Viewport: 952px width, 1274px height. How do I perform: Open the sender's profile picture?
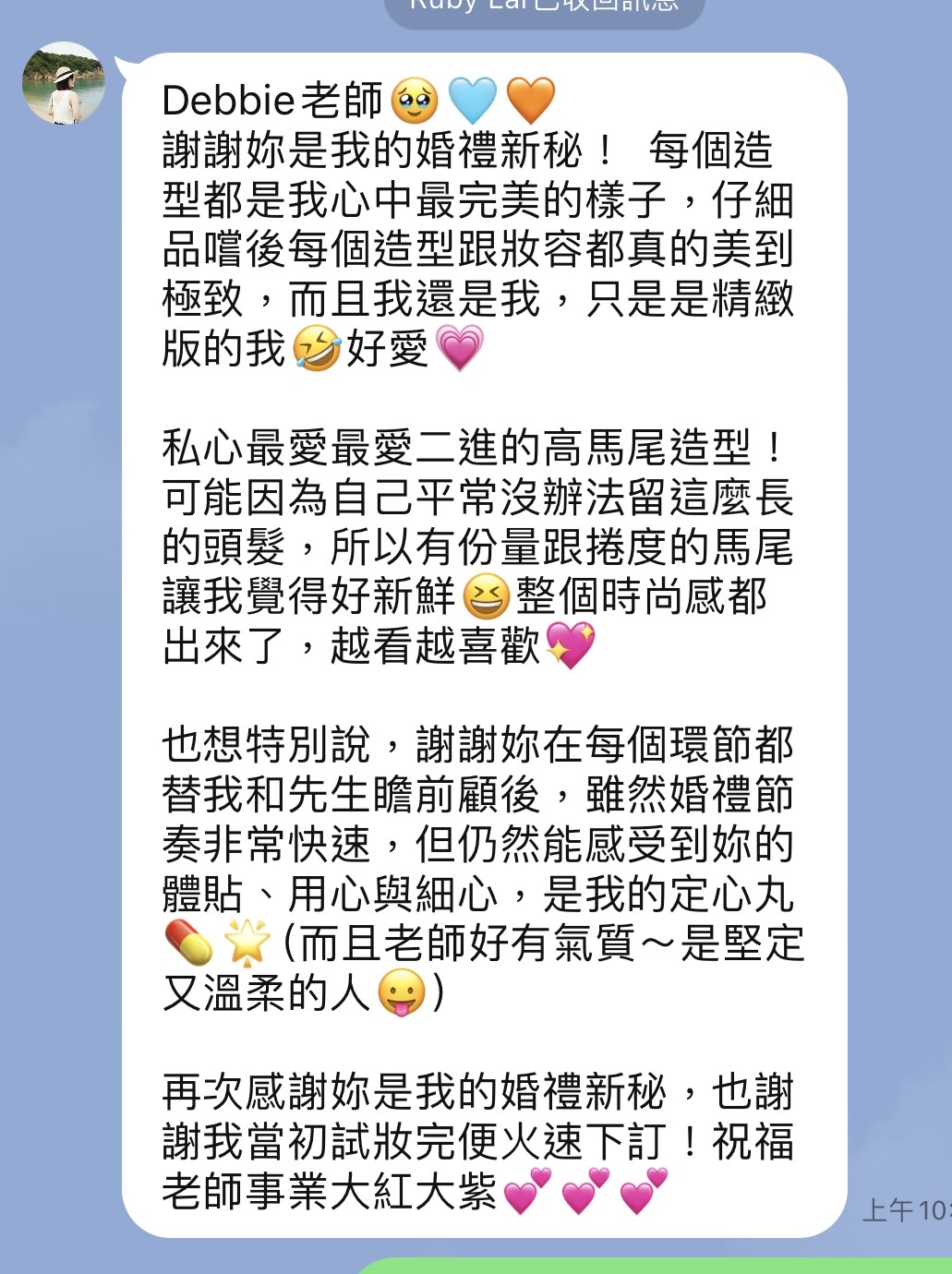click(x=64, y=83)
